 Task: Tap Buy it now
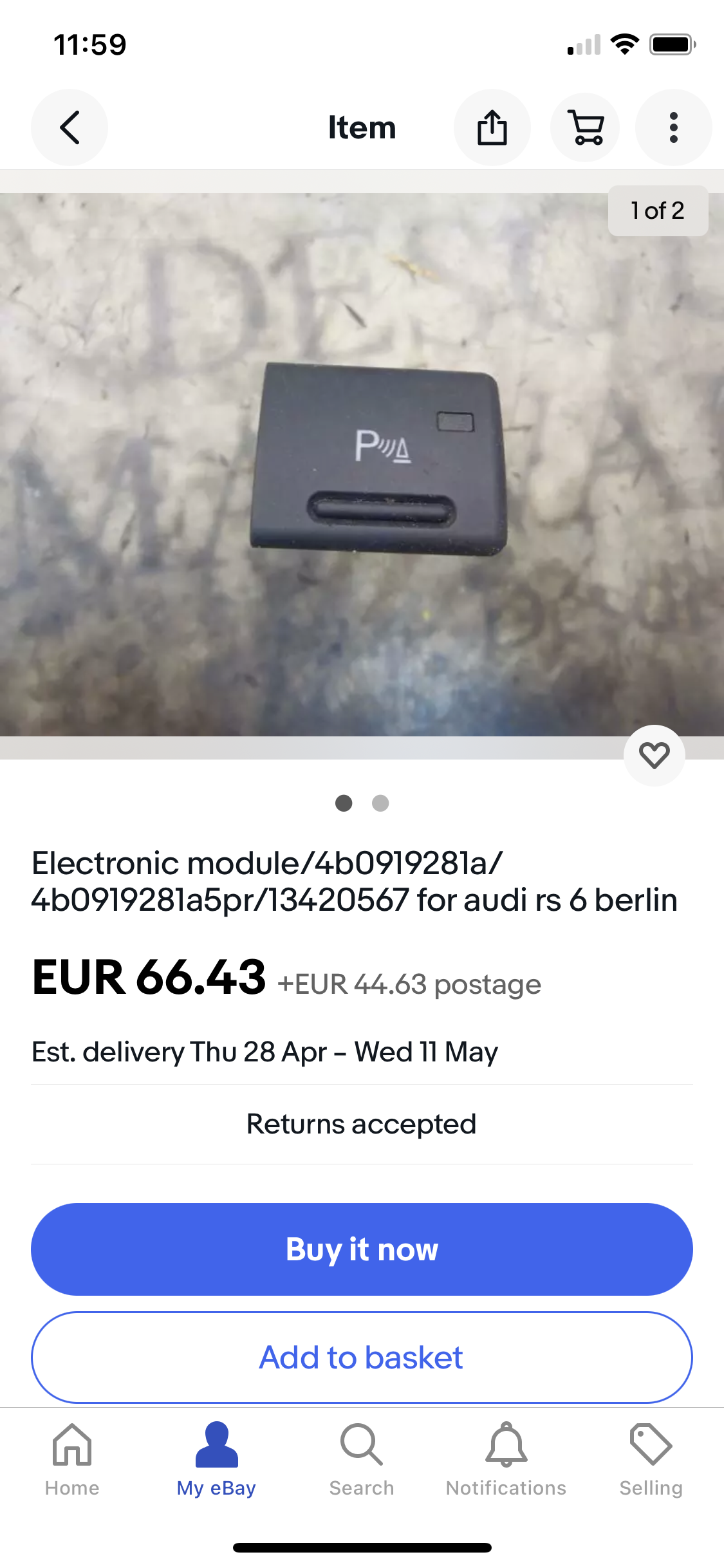tap(362, 1249)
